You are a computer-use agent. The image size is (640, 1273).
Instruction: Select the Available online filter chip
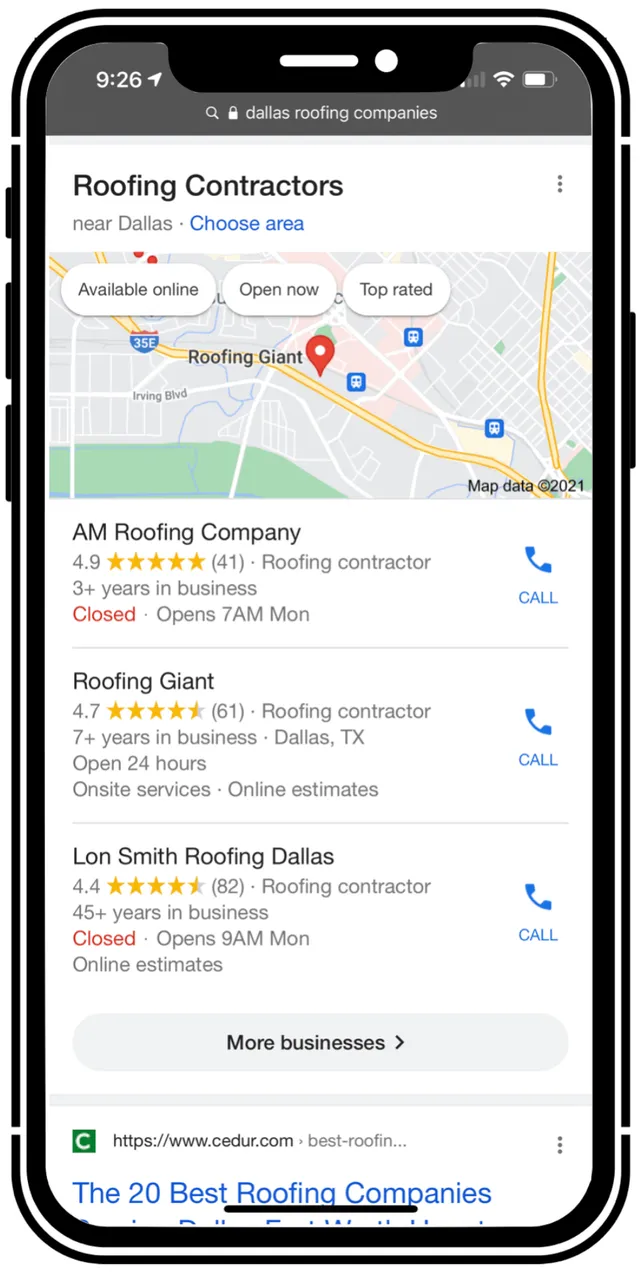coord(138,290)
